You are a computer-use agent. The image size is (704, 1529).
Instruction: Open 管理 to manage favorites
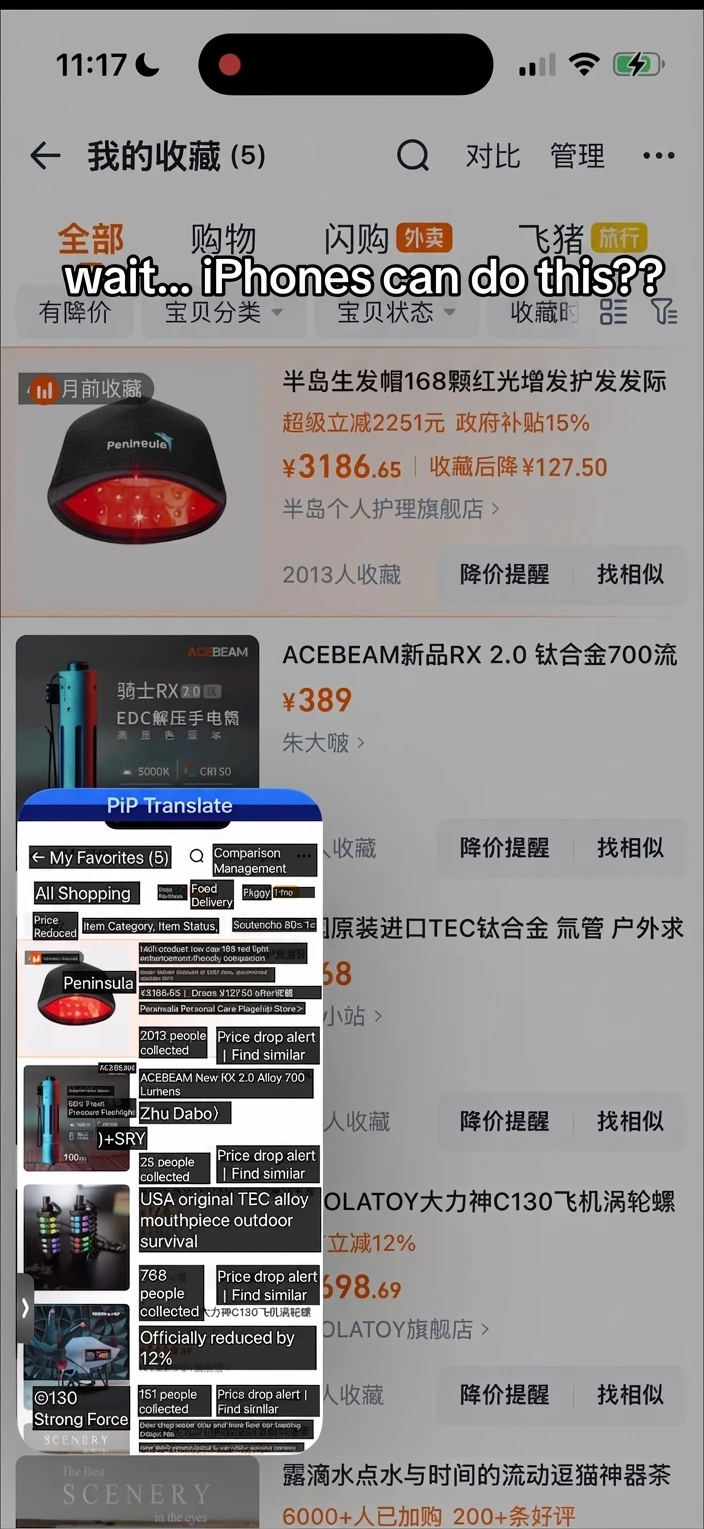[577, 156]
